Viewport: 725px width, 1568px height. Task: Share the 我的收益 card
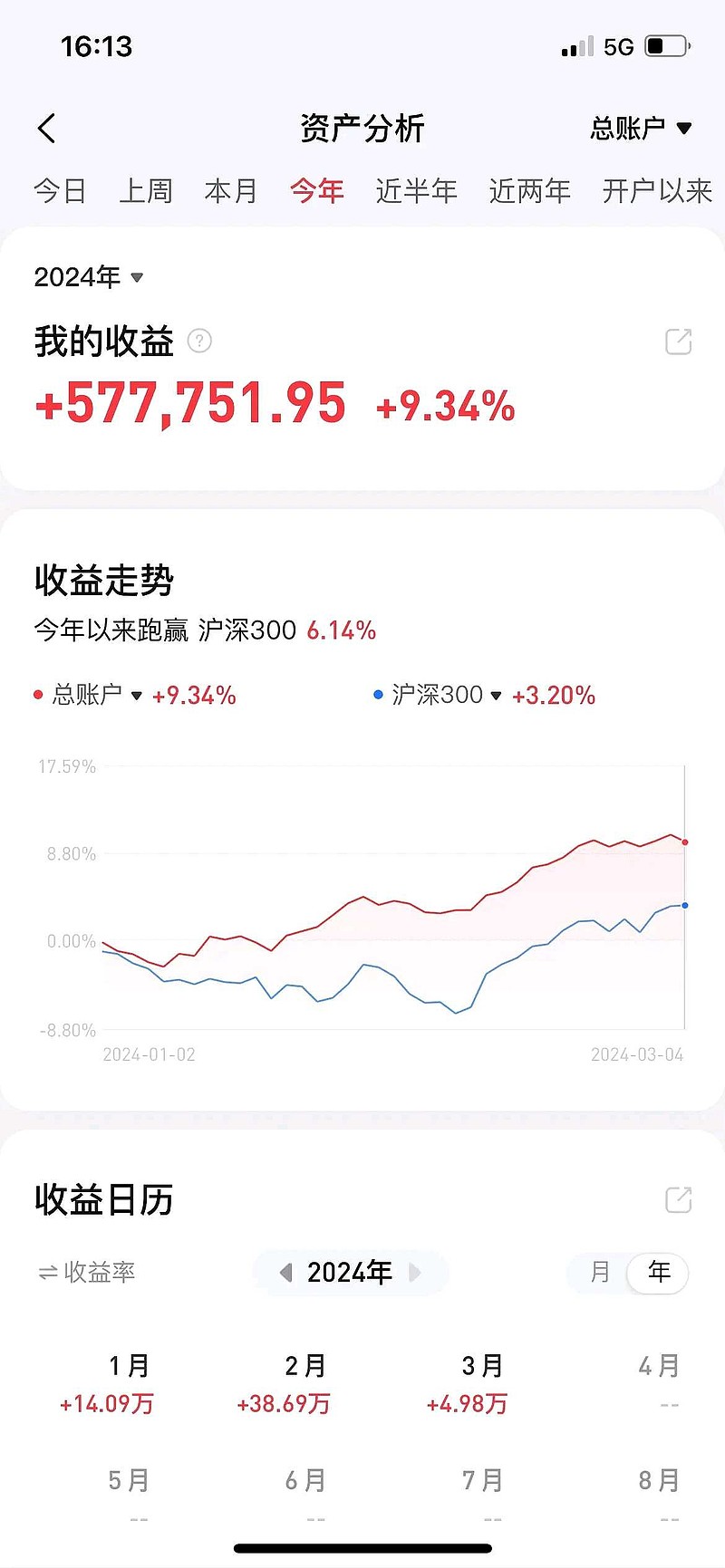679,341
